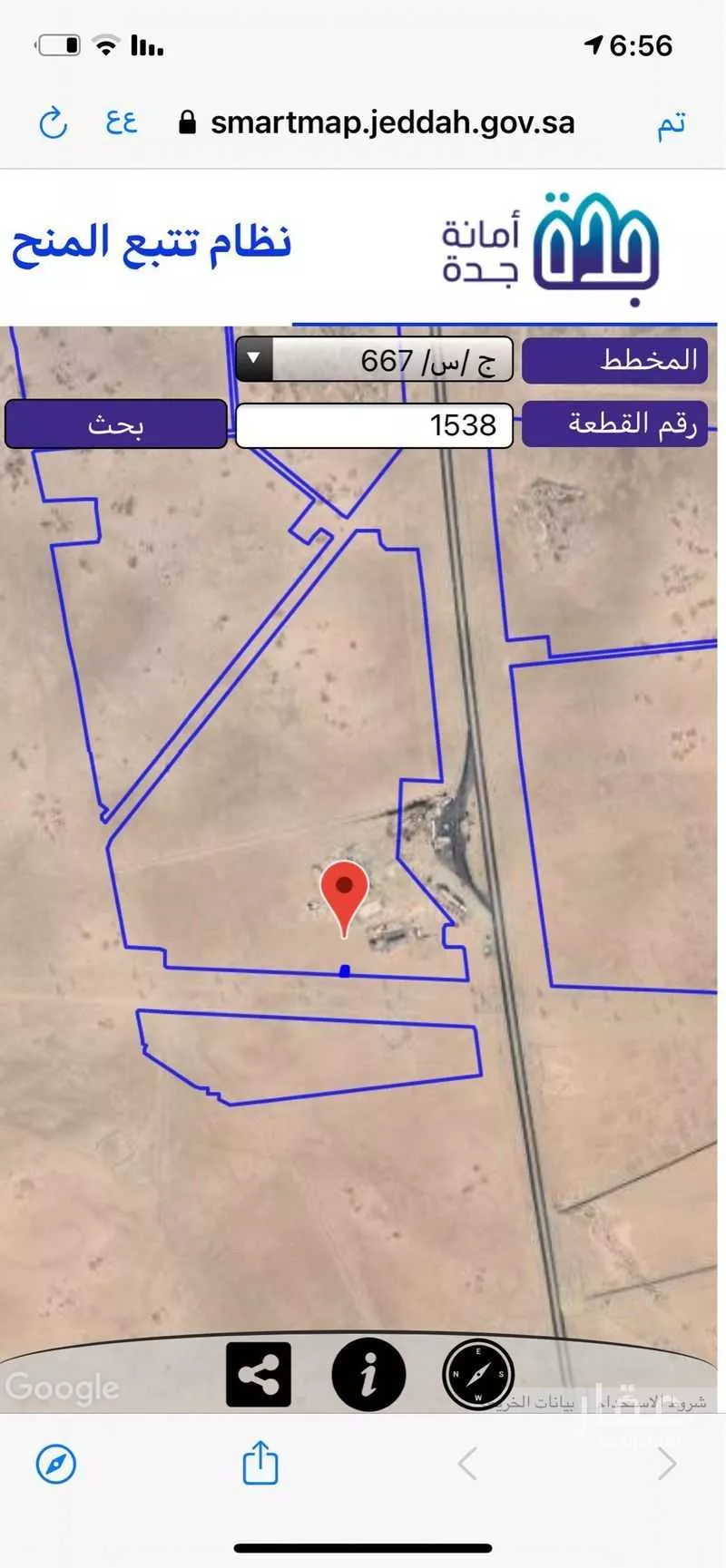This screenshot has width=726, height=1568.
Task: Expand the المخطط plan dropdown
Action: 254,359
